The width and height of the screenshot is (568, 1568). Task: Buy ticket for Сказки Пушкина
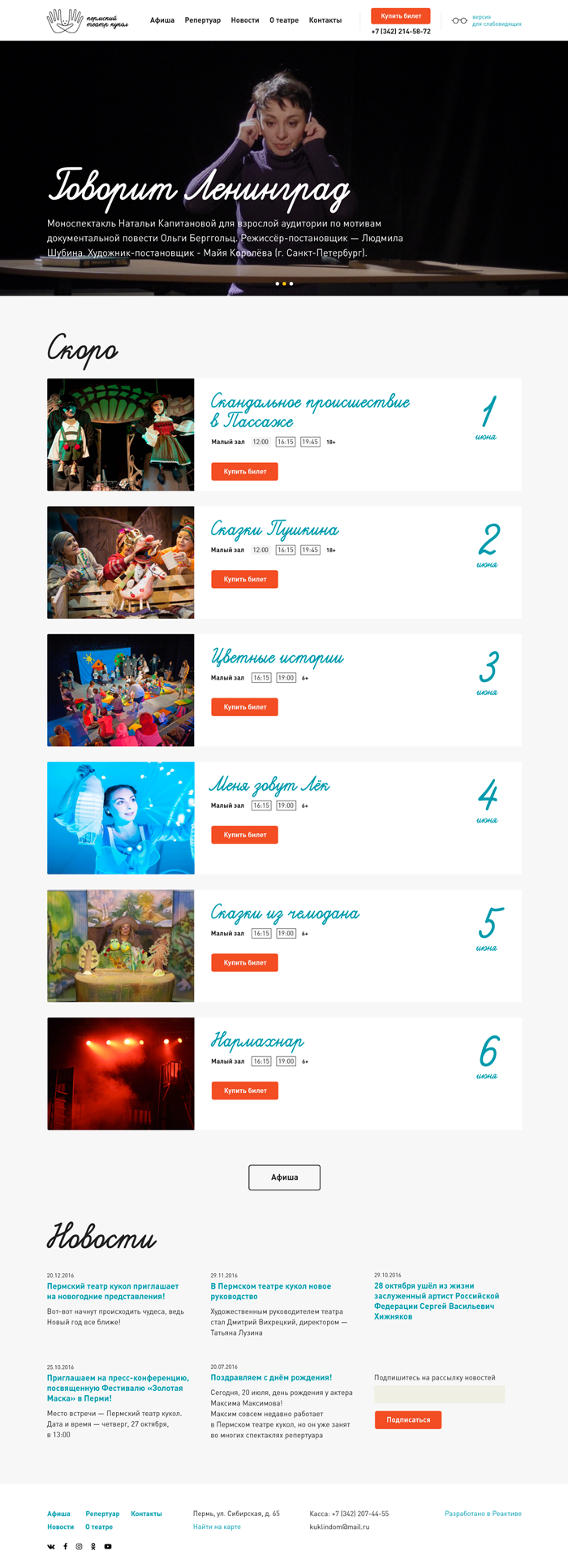click(244, 580)
